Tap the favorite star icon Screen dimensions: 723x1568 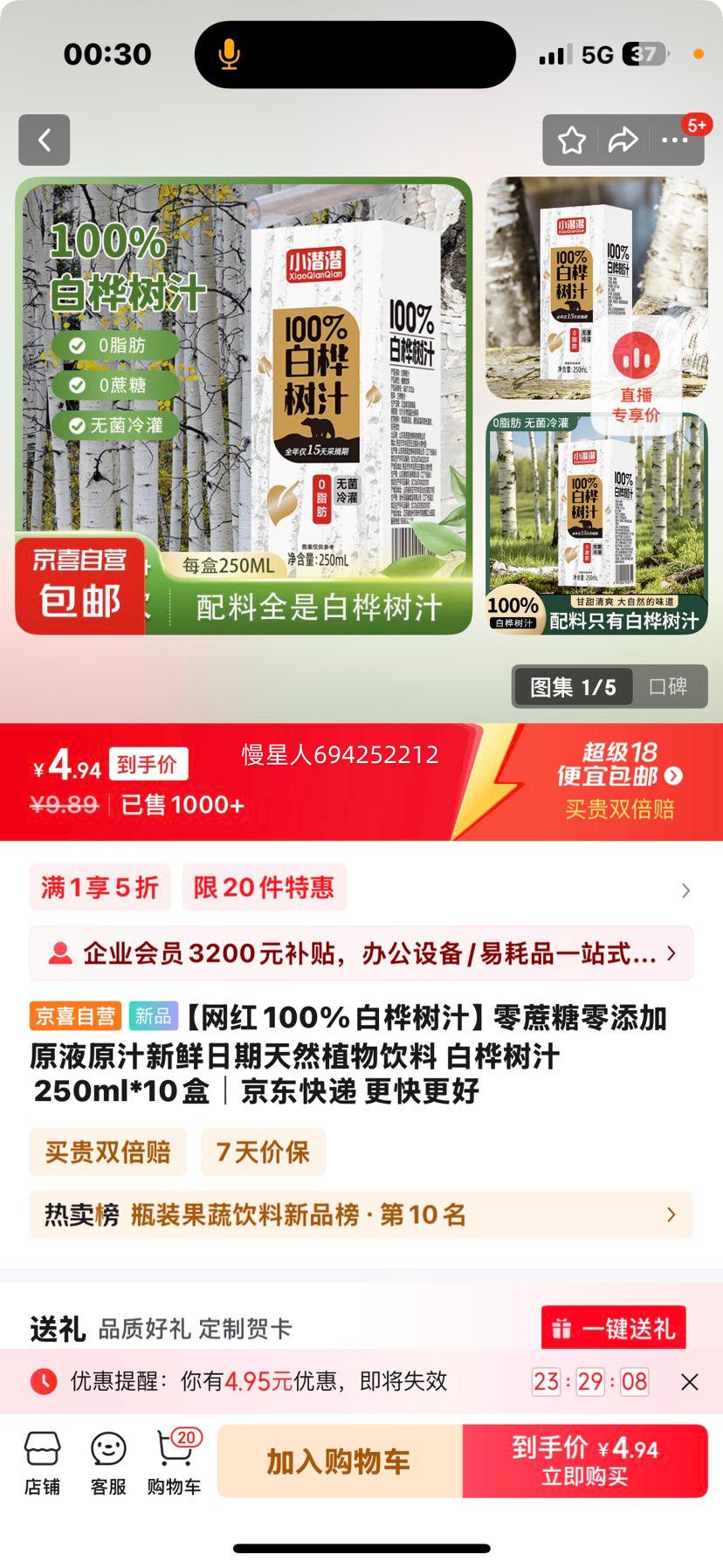(572, 140)
